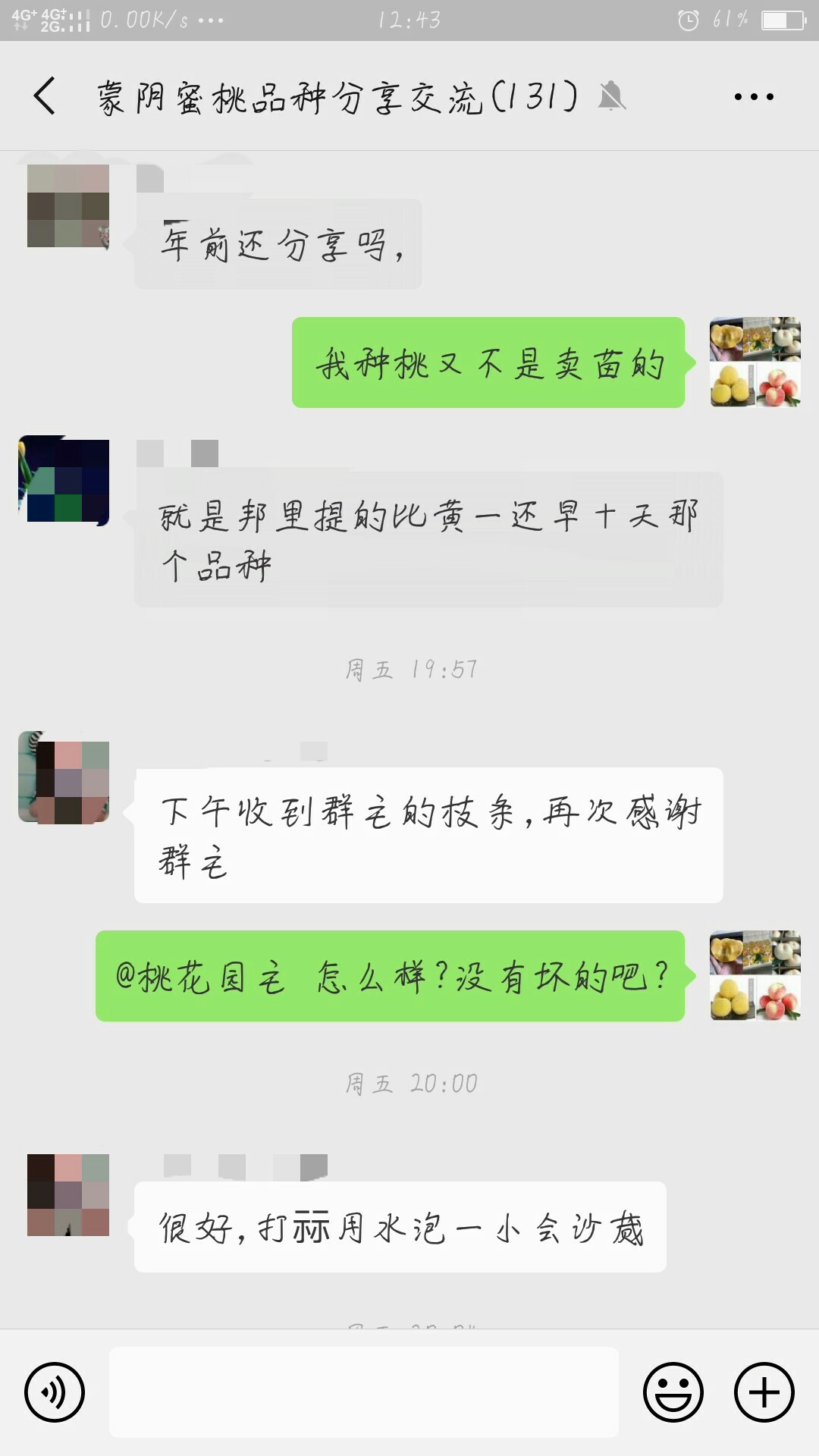The width and height of the screenshot is (819, 1456).
Task: Focus the message text field
Action: (x=364, y=1392)
